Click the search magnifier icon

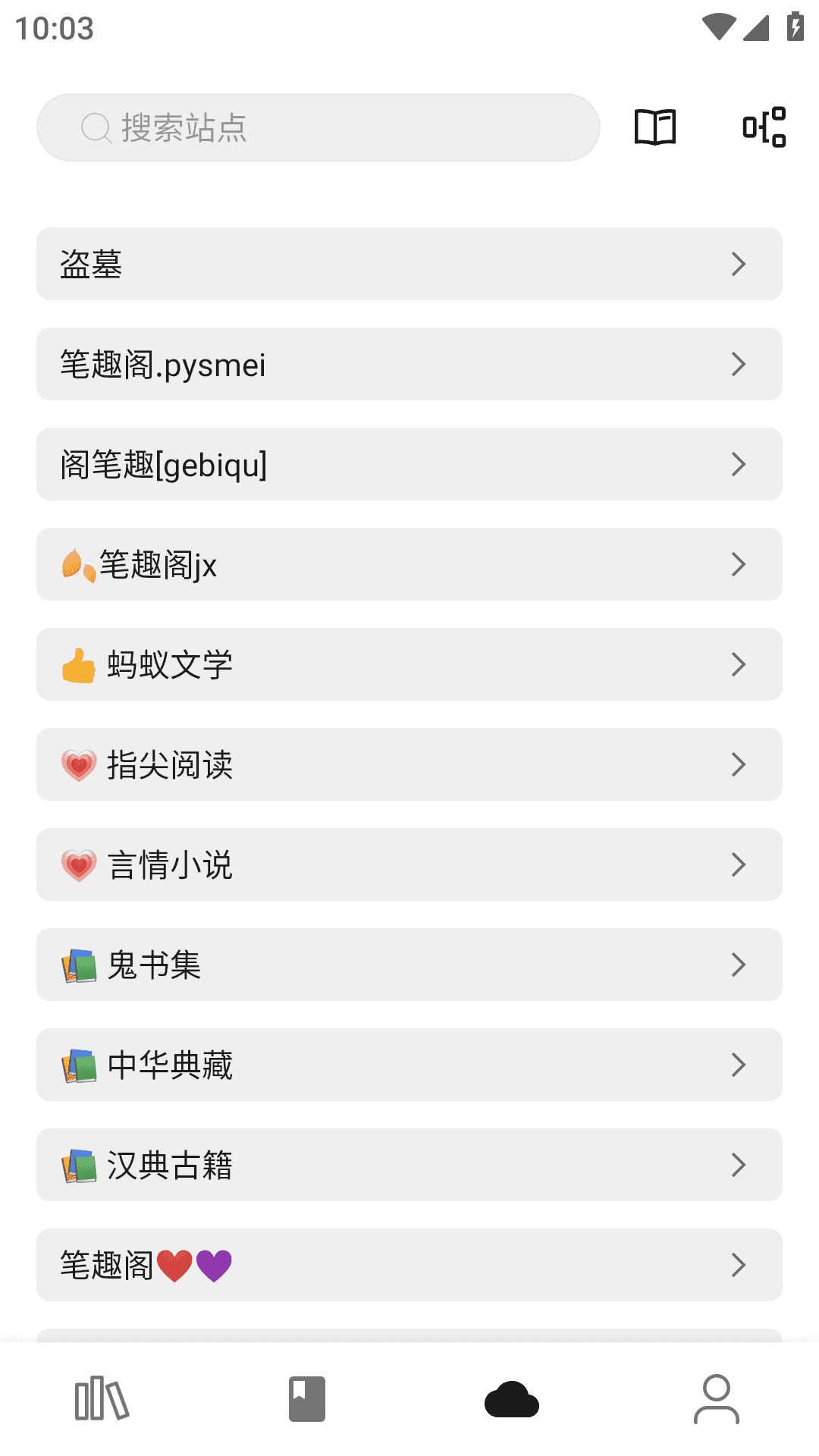point(96,127)
